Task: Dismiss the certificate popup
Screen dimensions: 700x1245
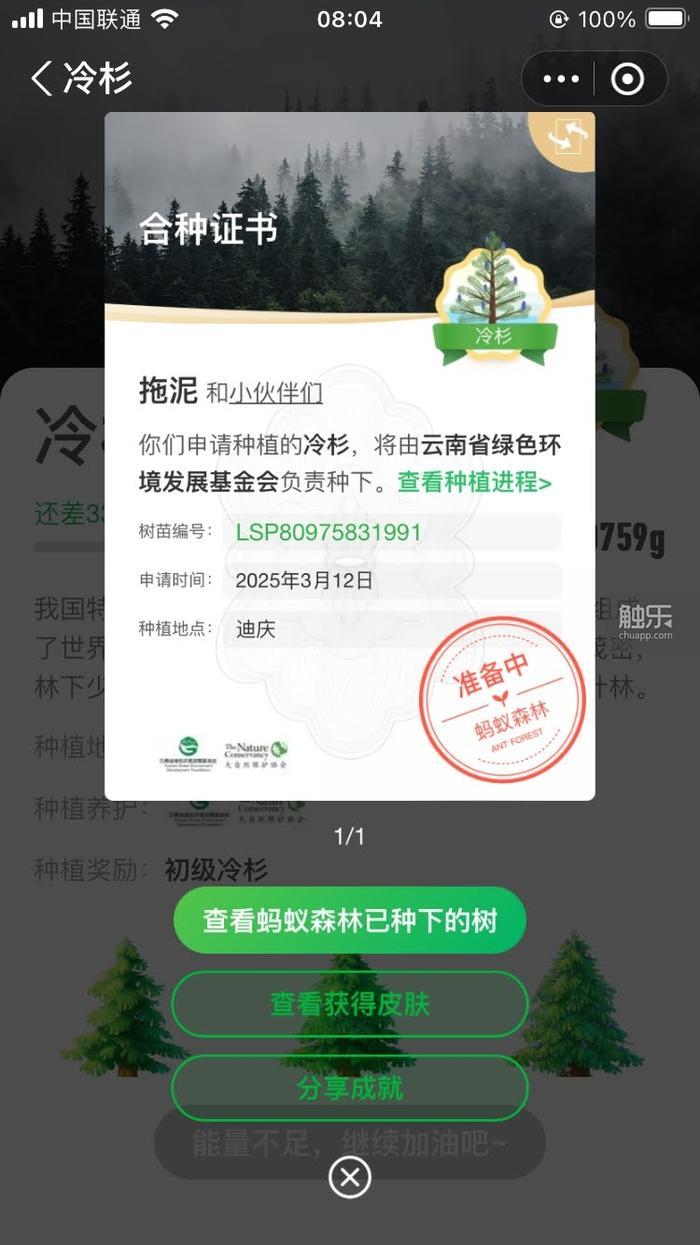Action: point(350,1177)
